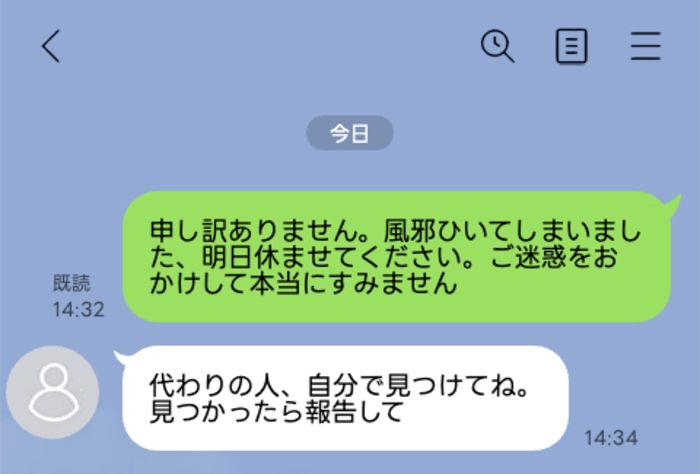Open the notes icon in header
Image resolution: width=700 pixels, height=474 pixels.
[x=571, y=47]
